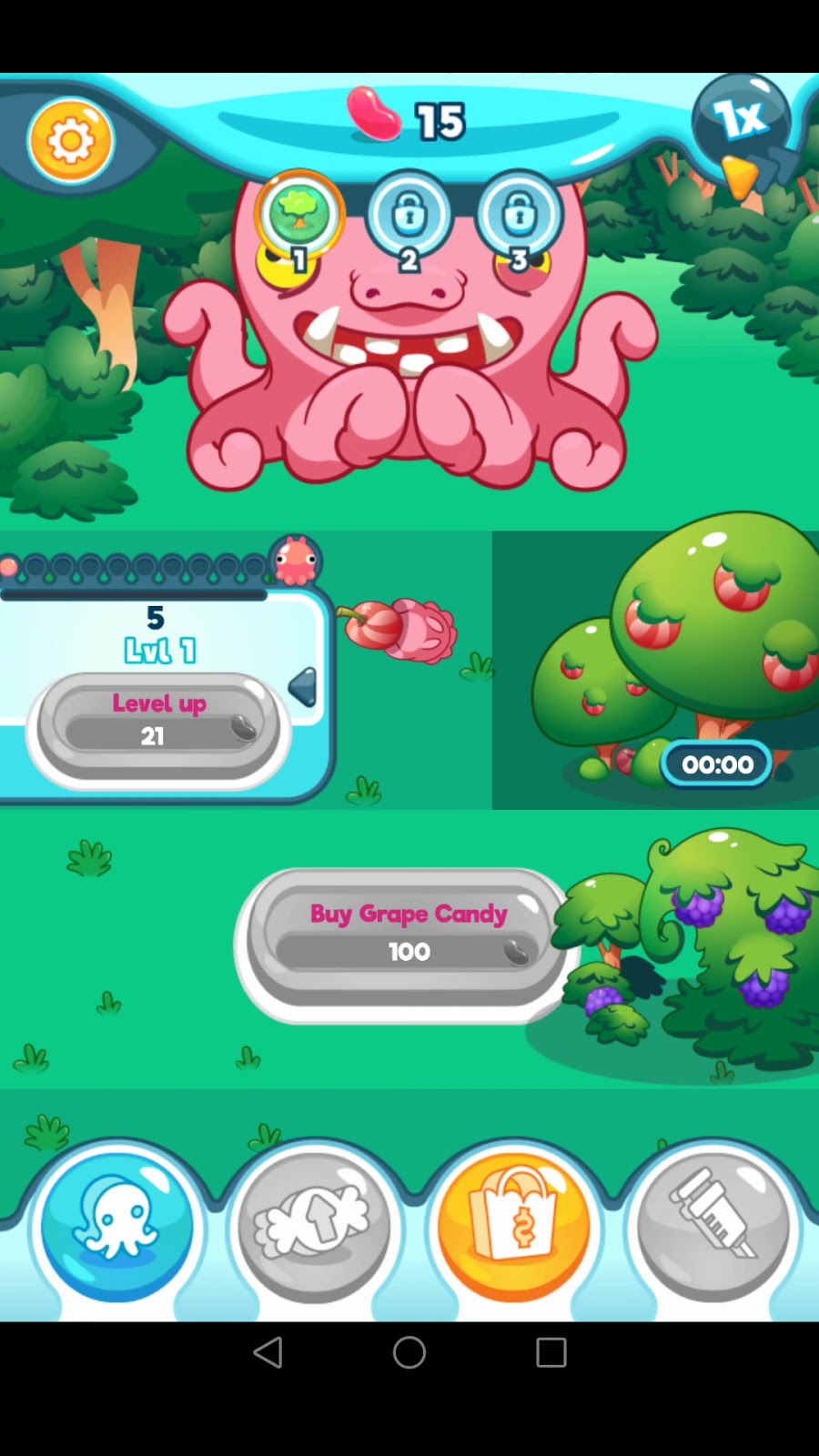Open the syringe booster tab
Viewport: 819px width, 1456px height.
click(x=713, y=1225)
